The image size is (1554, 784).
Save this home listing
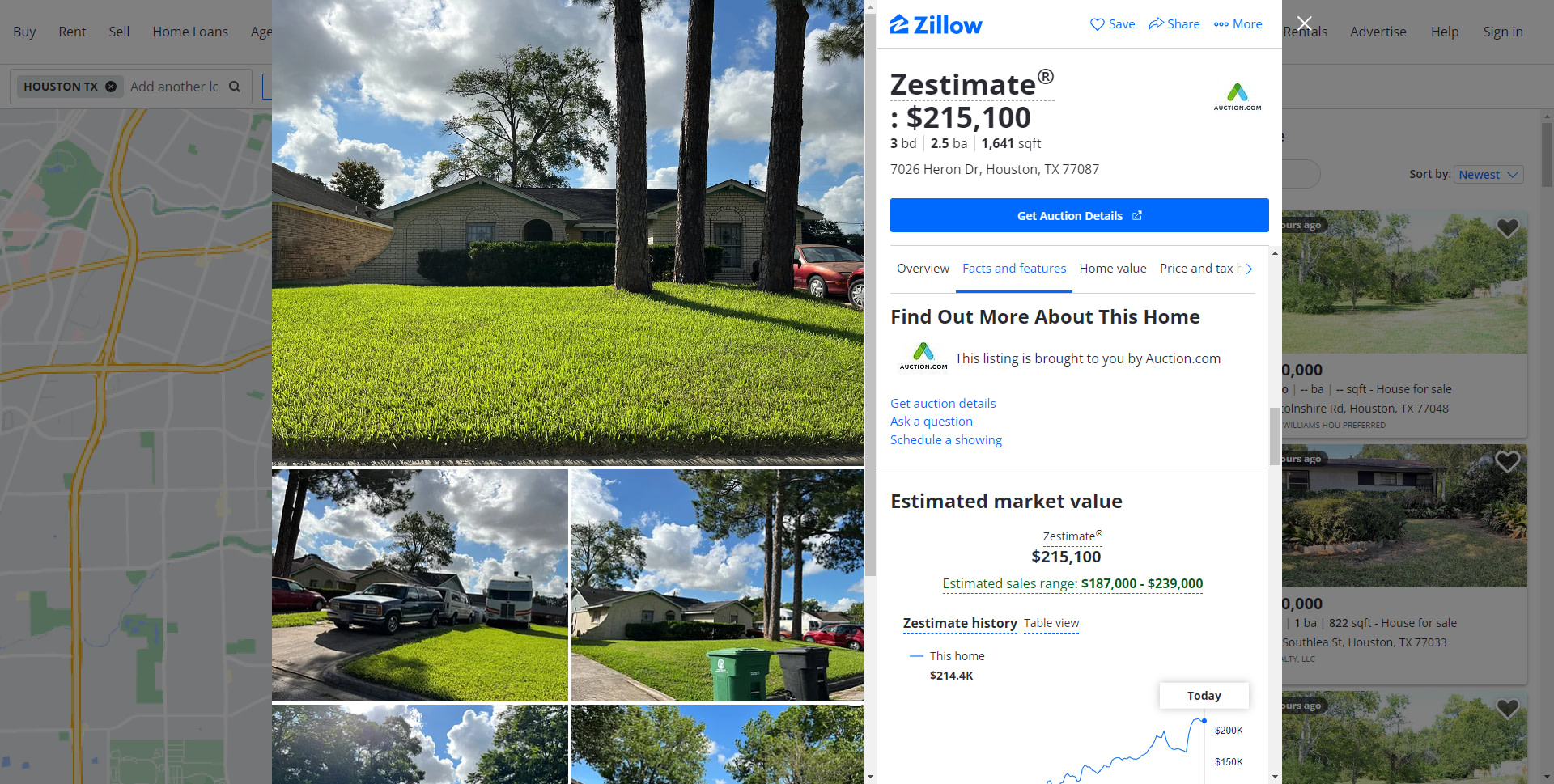[x=1112, y=24]
